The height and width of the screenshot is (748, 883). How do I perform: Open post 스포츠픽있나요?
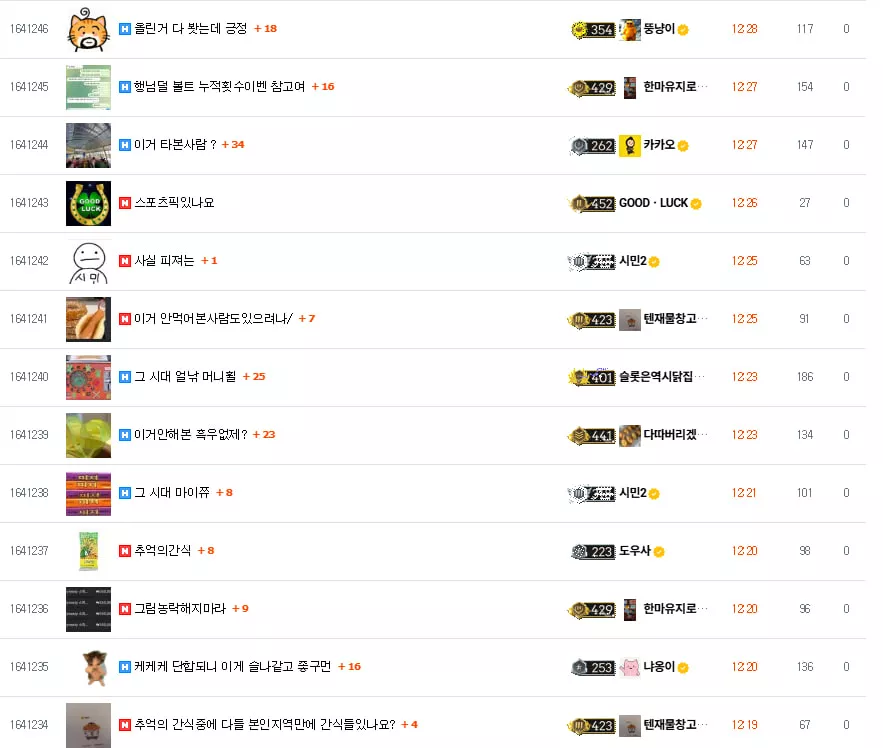point(174,203)
